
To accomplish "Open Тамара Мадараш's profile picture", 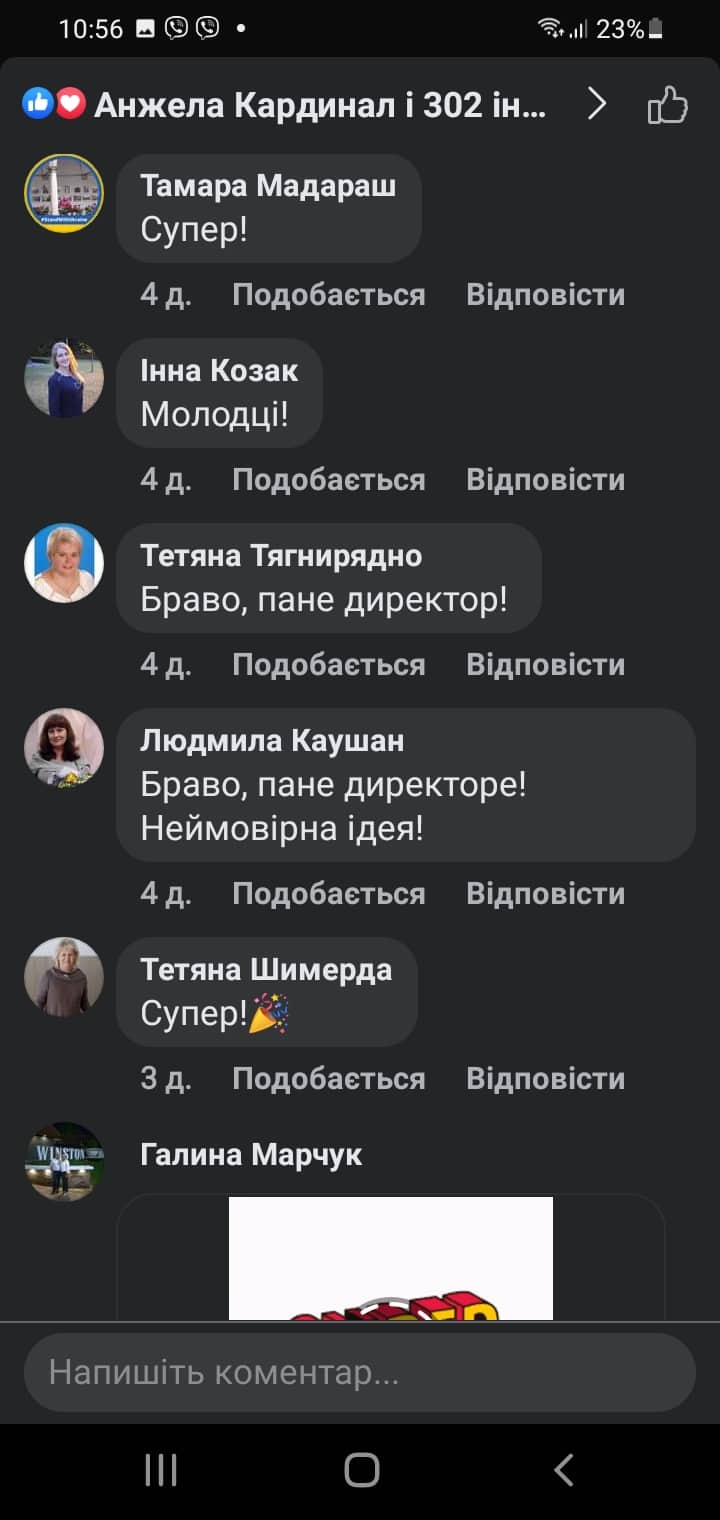I will pos(64,193).
